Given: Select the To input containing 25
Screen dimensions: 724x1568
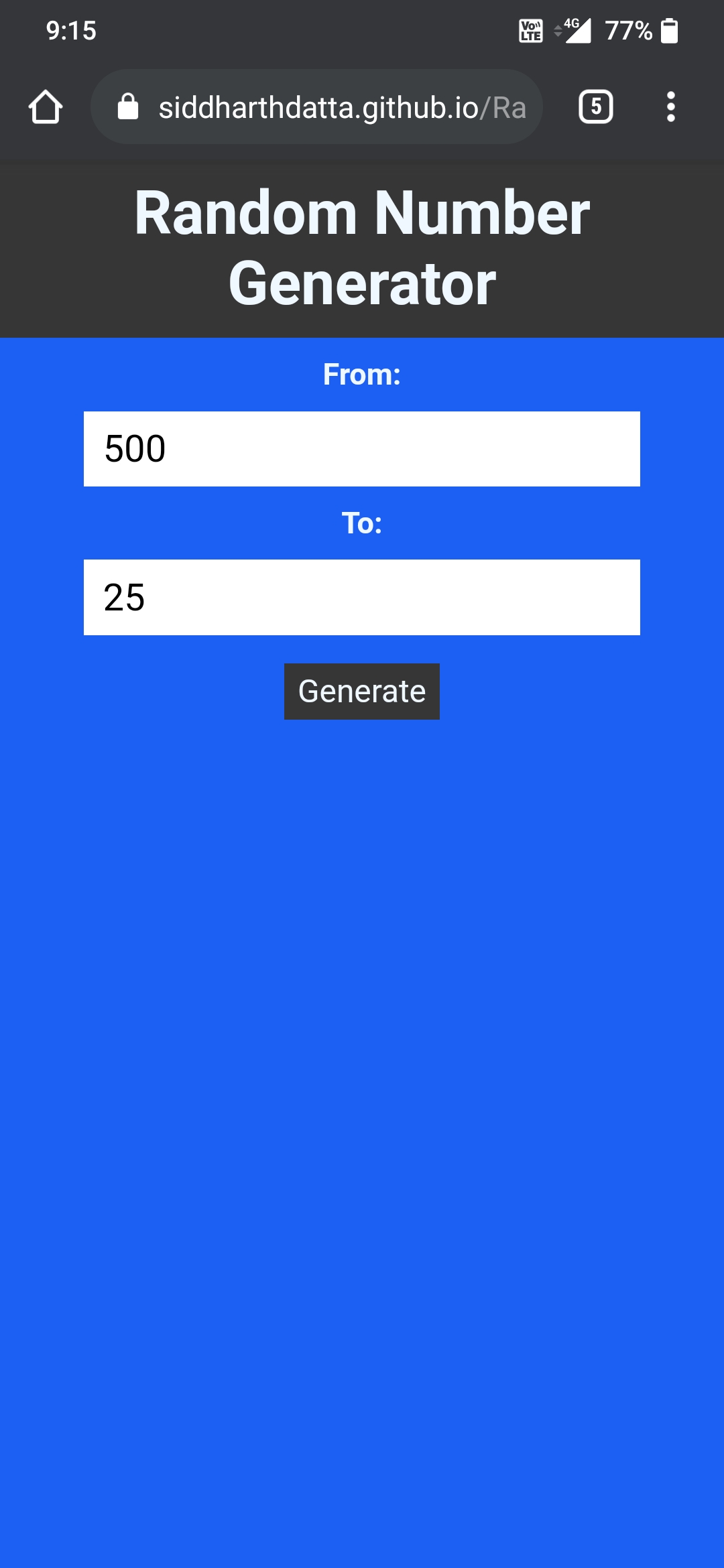Looking at the screenshot, I should click(x=361, y=596).
